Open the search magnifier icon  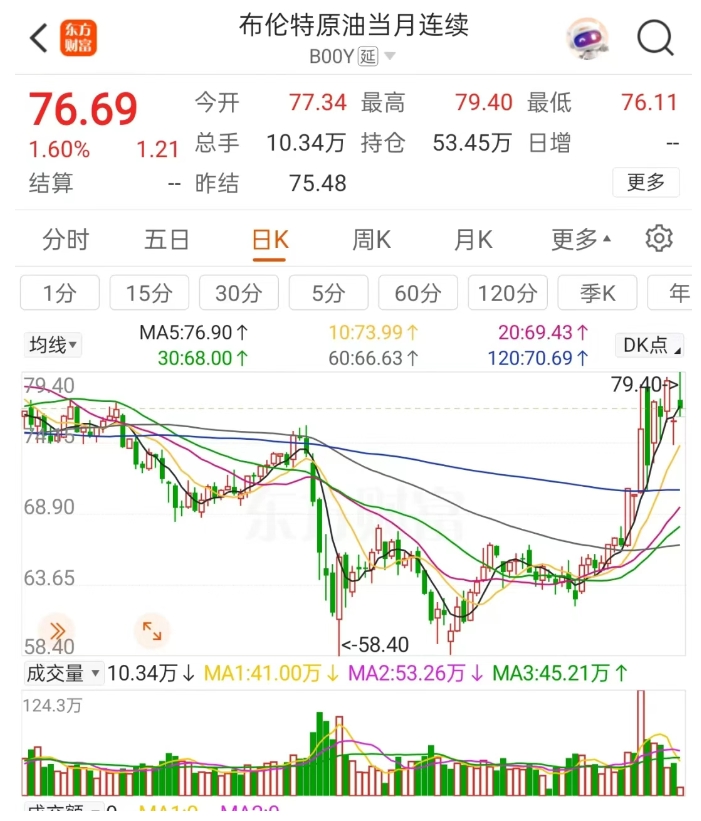coord(656,39)
